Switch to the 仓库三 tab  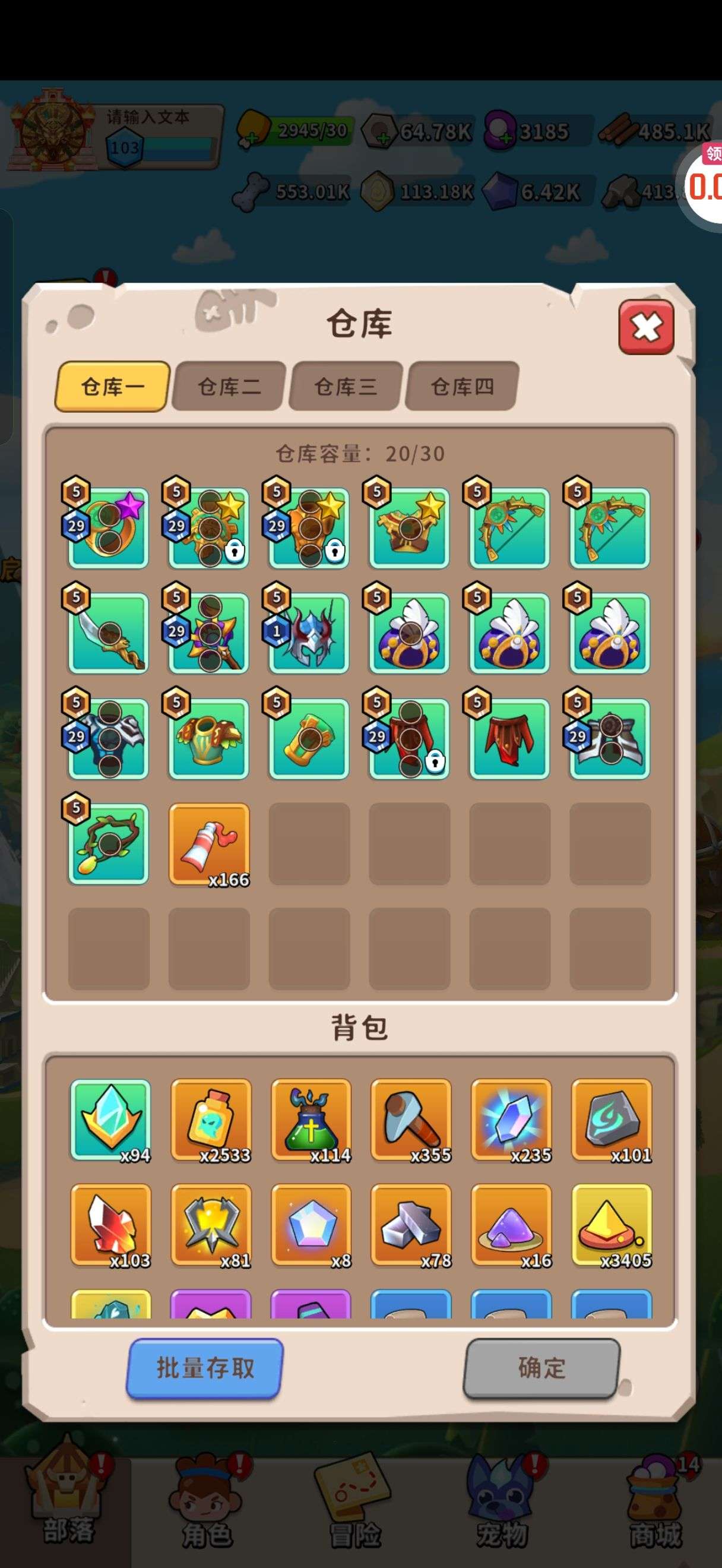coord(346,387)
